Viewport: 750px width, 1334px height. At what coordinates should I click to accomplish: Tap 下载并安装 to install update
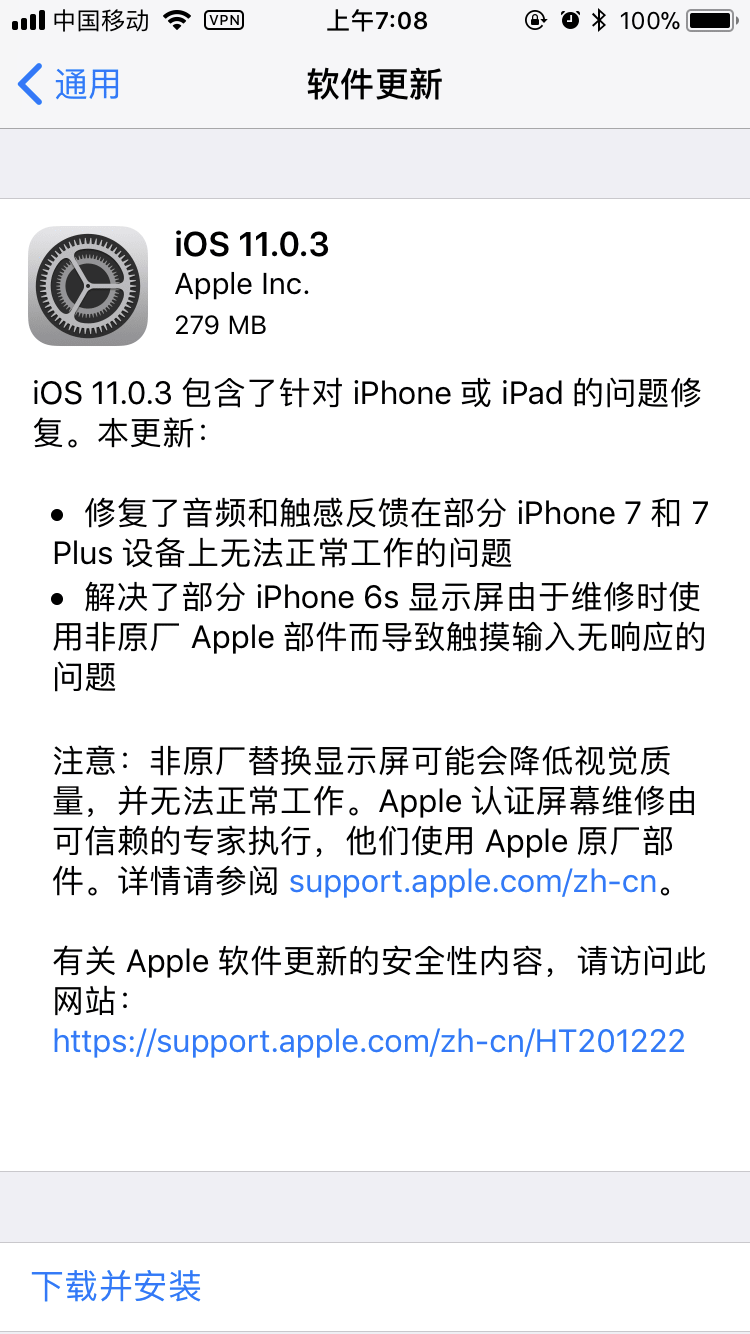coord(117,1286)
